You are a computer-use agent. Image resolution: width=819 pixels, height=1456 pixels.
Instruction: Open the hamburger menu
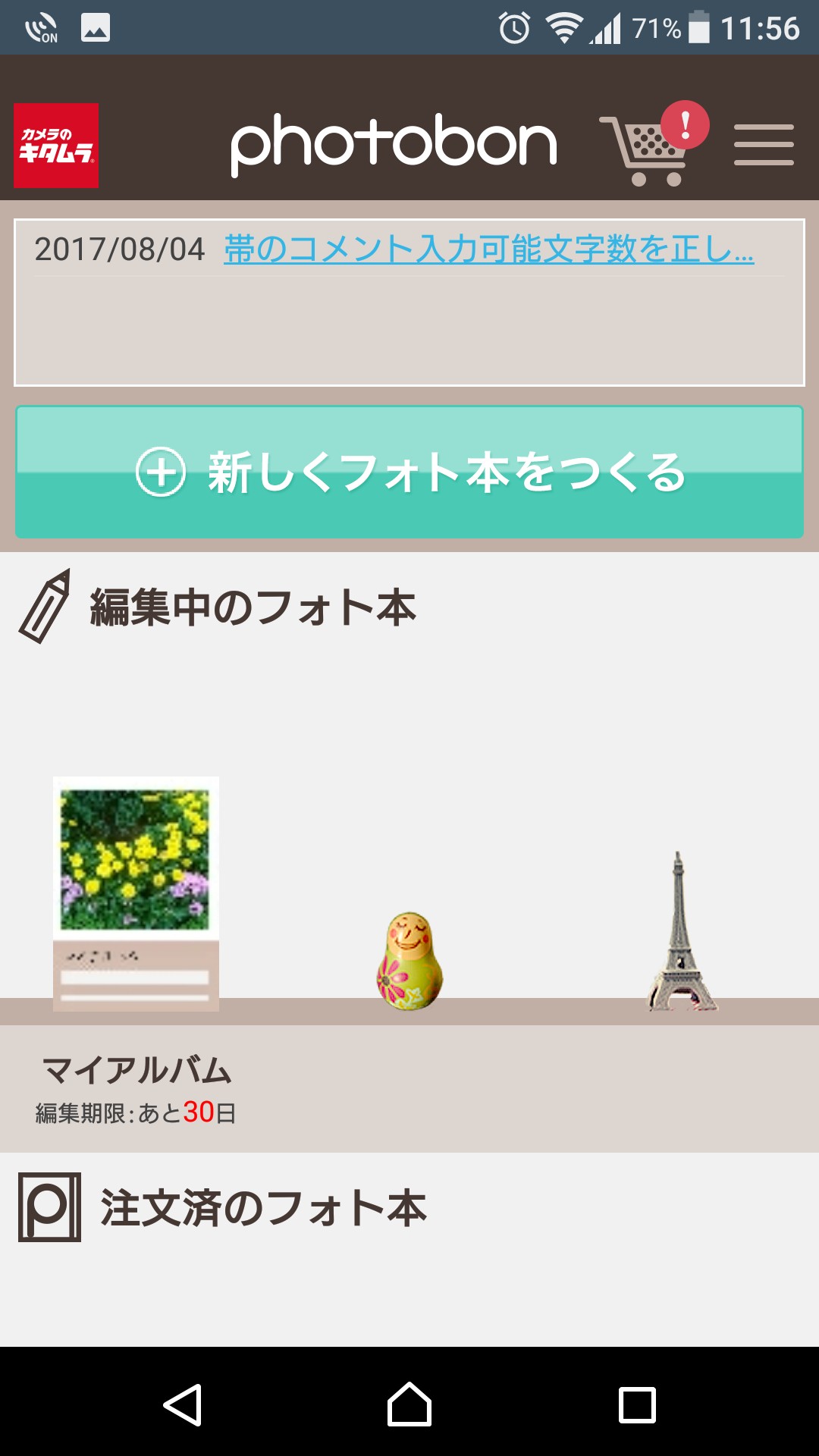point(764,145)
